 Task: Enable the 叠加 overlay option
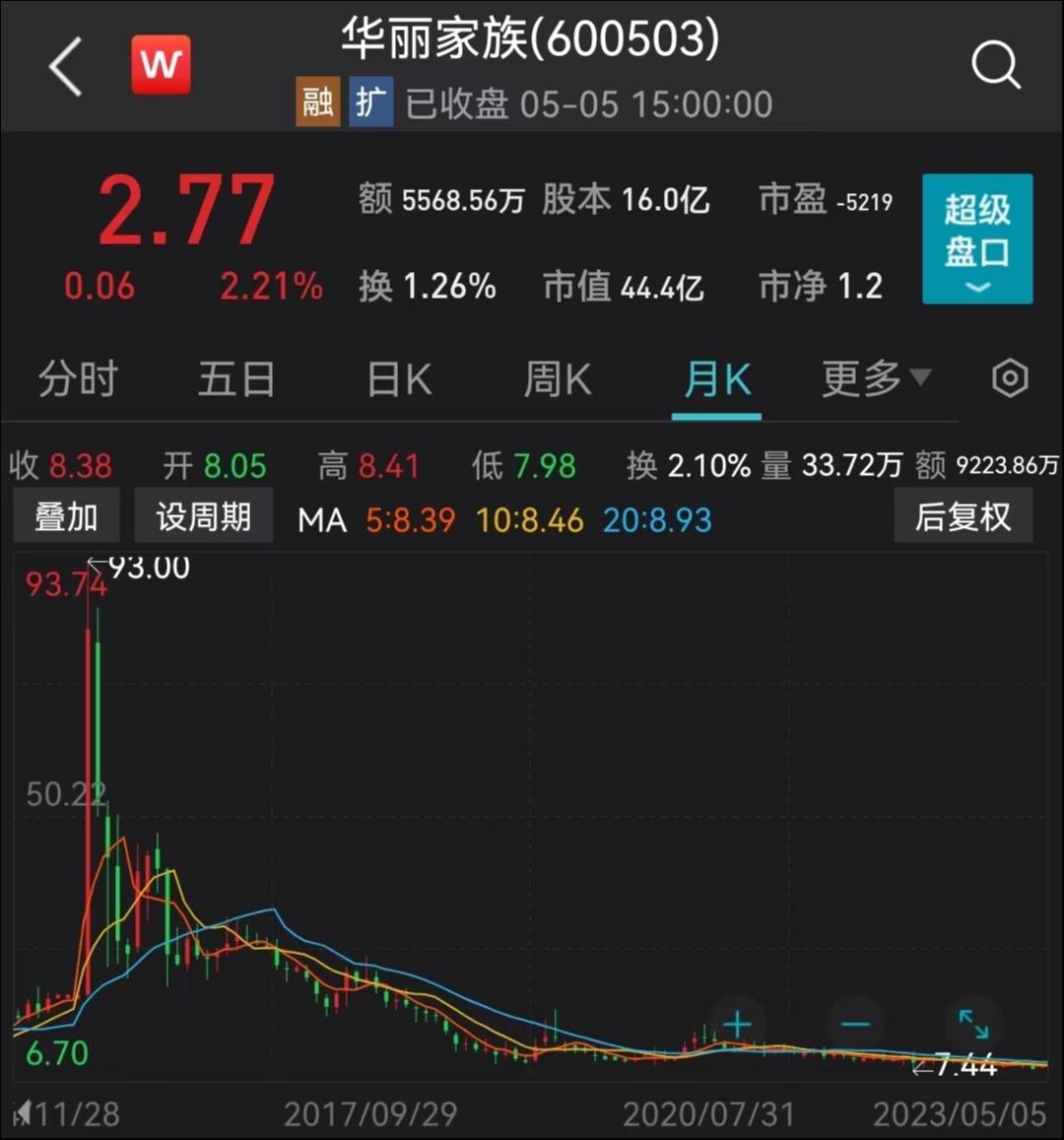tap(66, 514)
